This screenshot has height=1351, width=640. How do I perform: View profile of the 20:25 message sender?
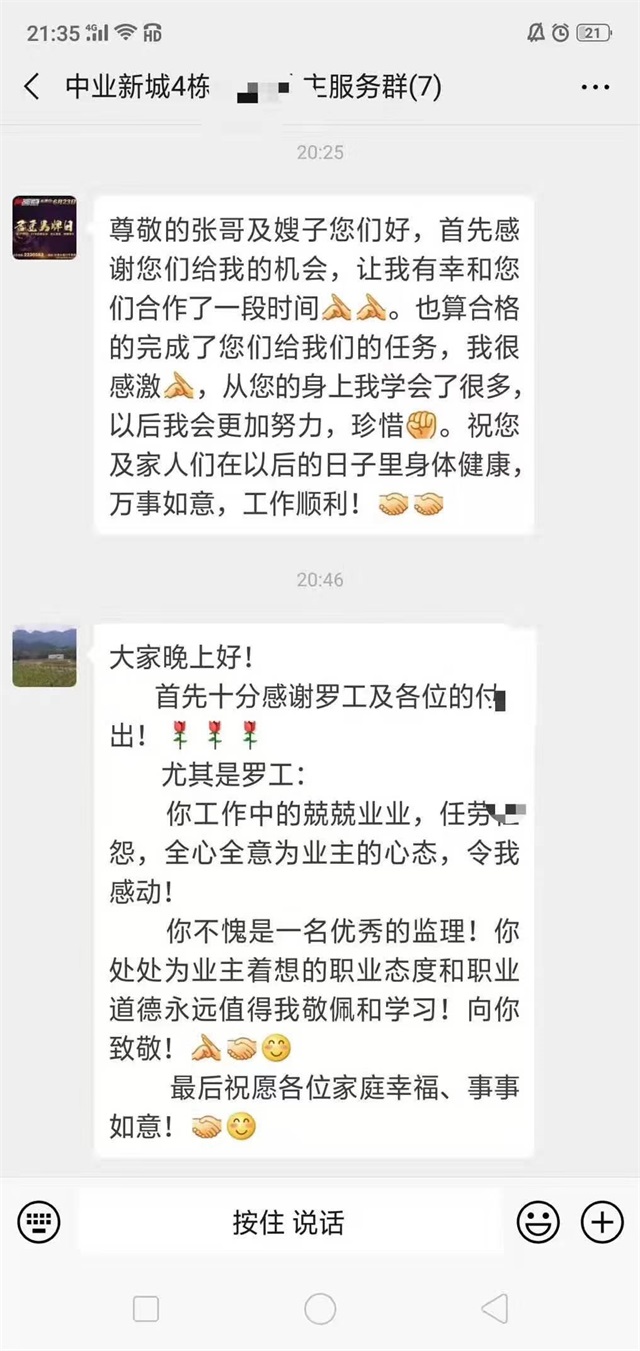tap(44, 228)
